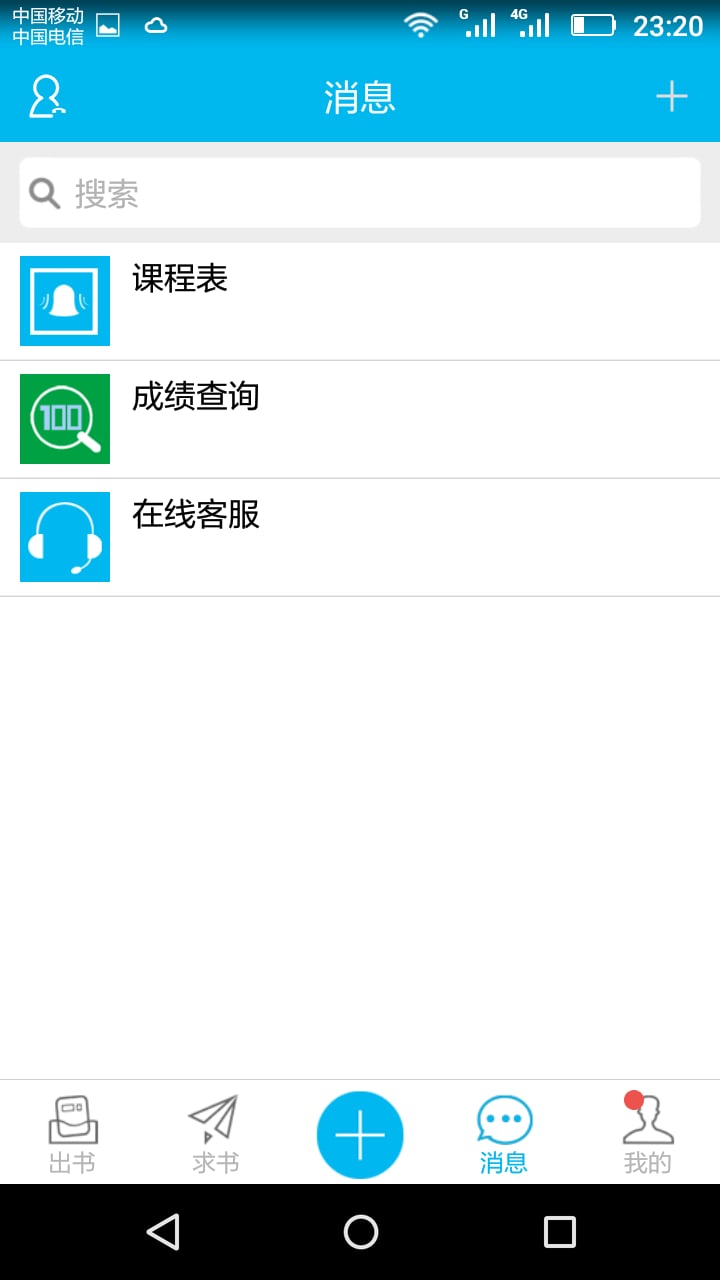
Task: Switch to the 出书 tab
Action: pos(72,1134)
